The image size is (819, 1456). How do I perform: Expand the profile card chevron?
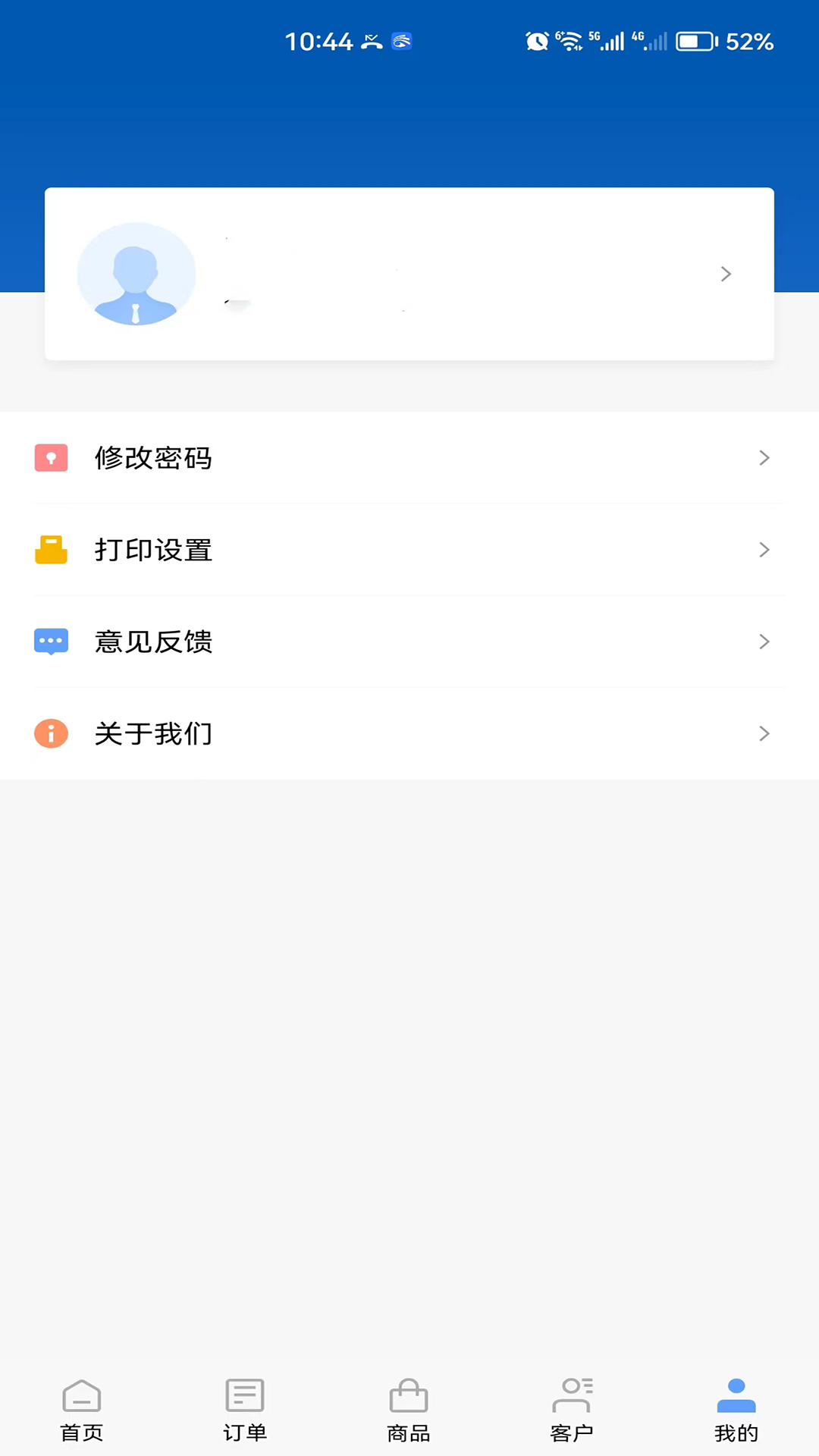[725, 274]
